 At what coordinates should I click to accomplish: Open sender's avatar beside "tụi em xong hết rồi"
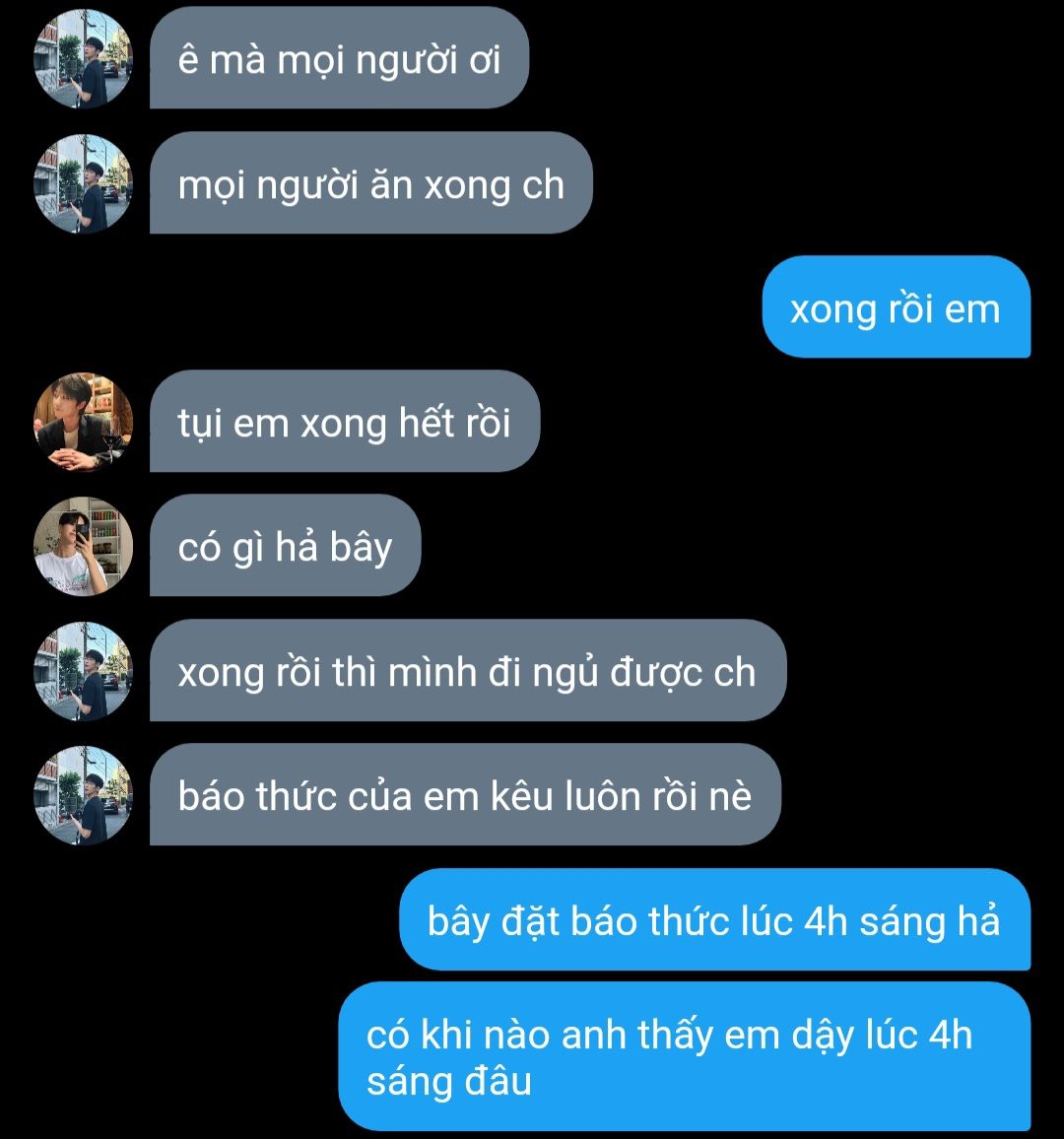[84, 422]
